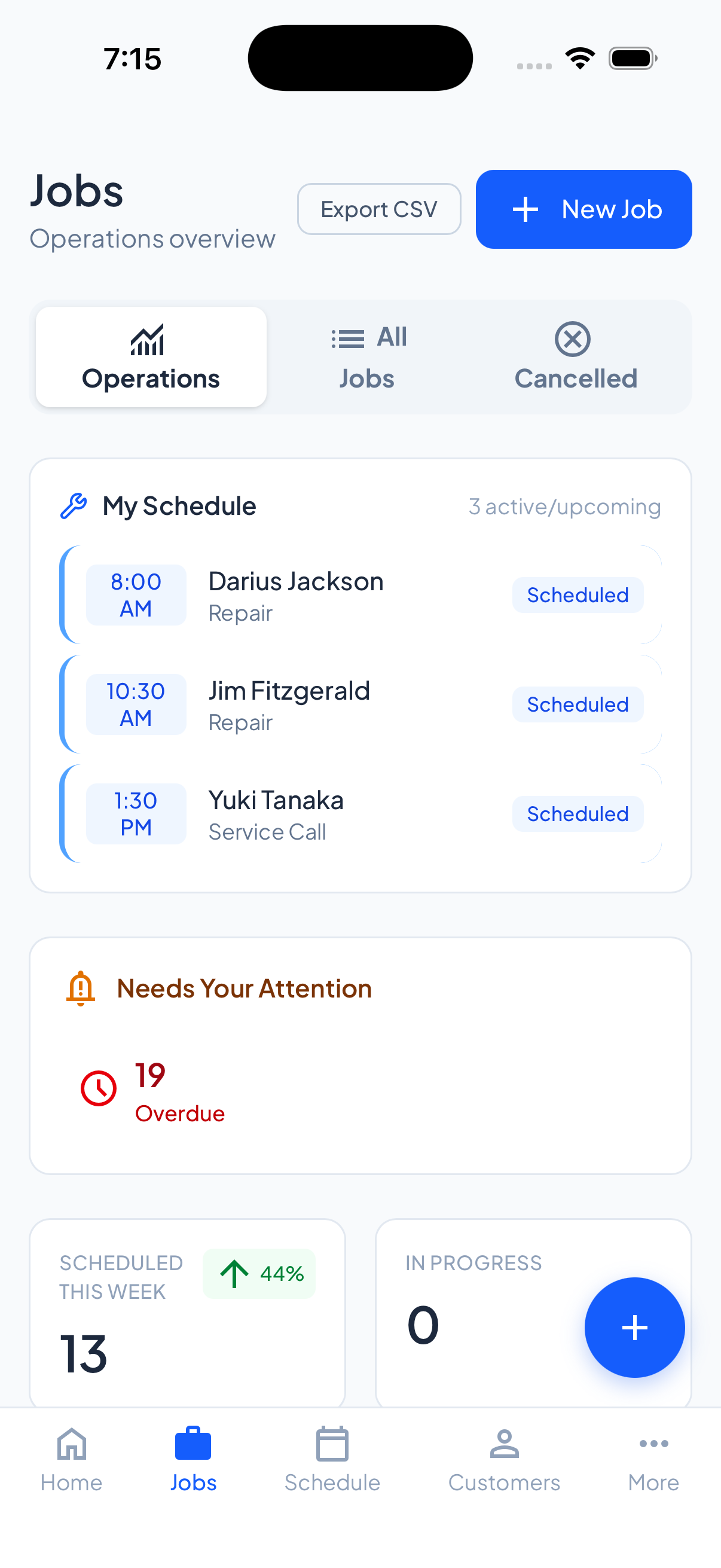Export jobs as CSV
Viewport: 721px width, 1568px height.
click(x=378, y=209)
